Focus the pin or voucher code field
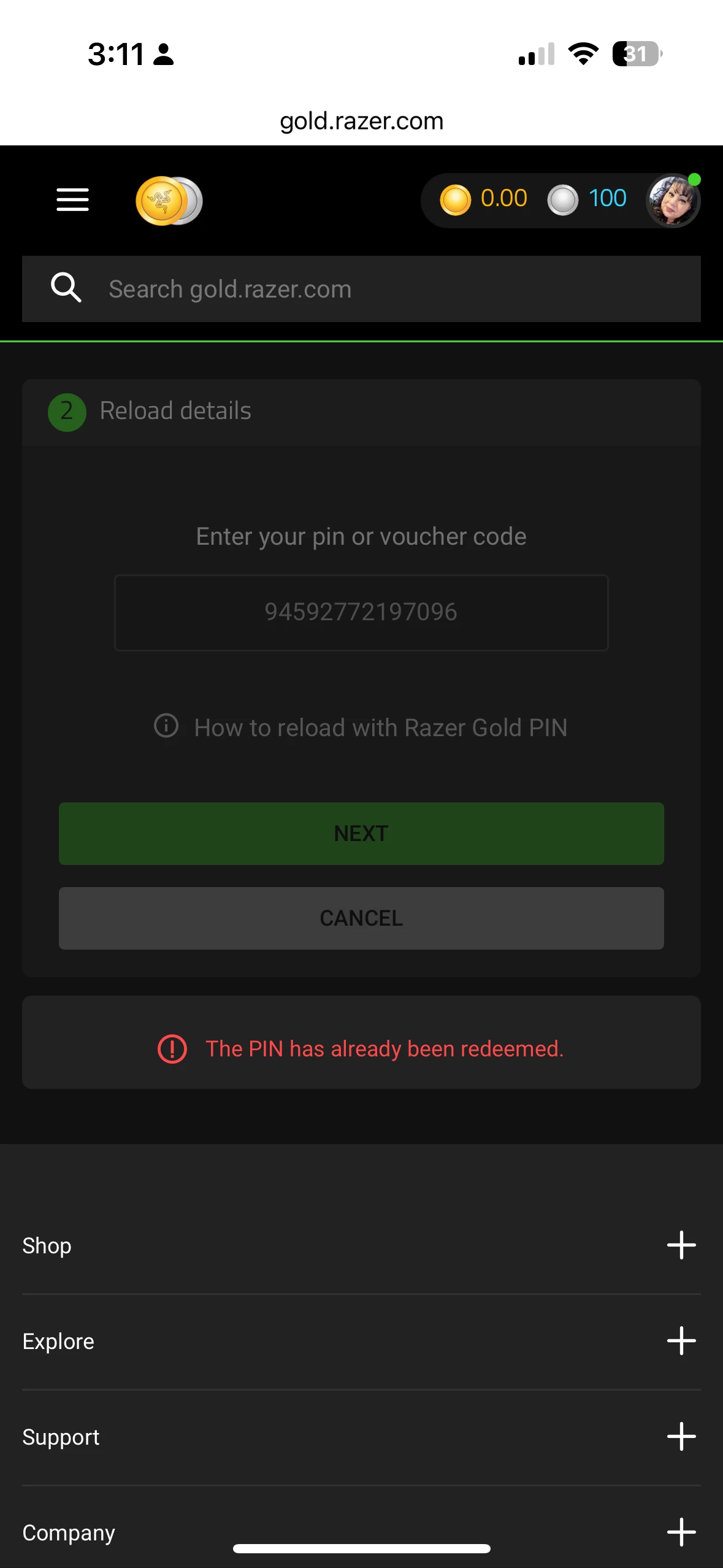Image resolution: width=723 pixels, height=1568 pixels. point(361,612)
